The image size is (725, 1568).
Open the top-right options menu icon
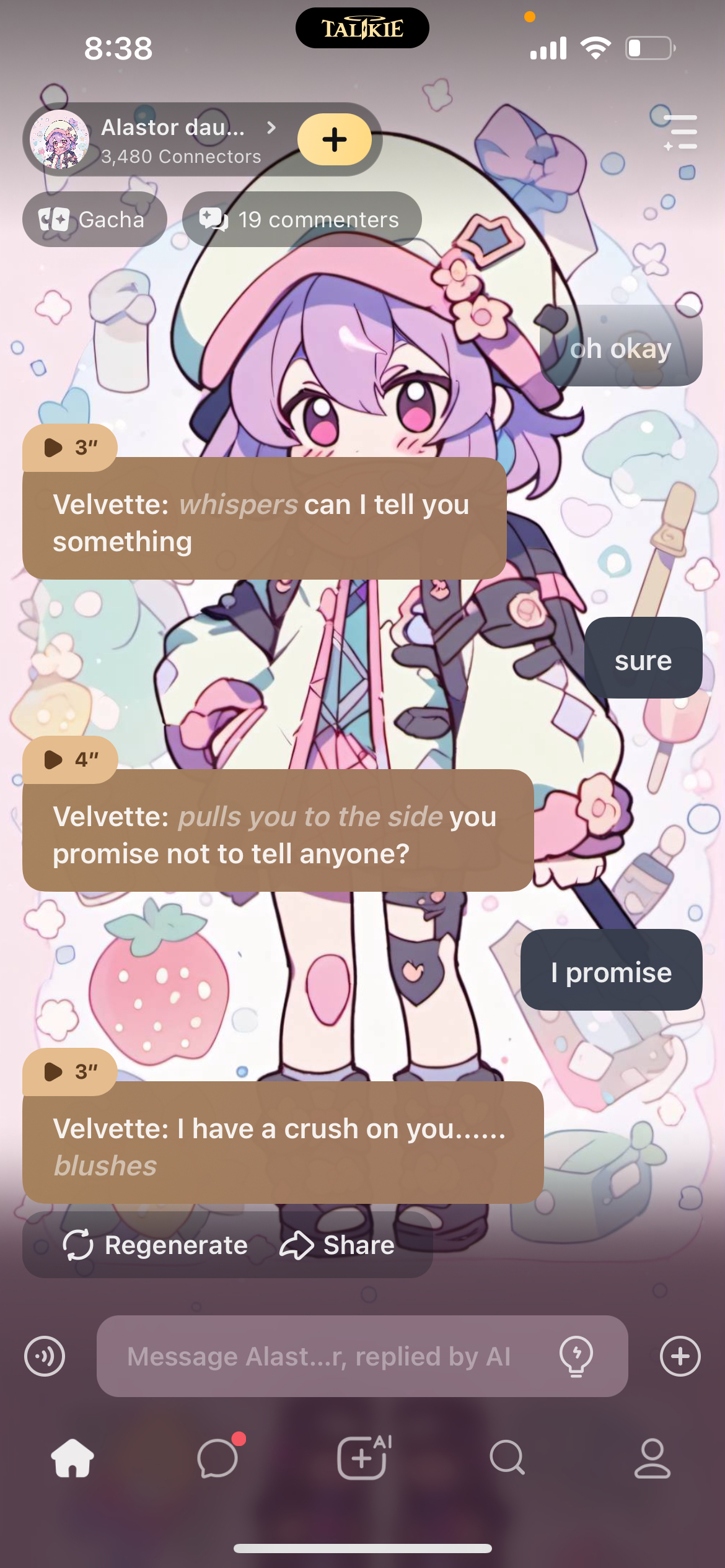pyautogui.click(x=680, y=132)
